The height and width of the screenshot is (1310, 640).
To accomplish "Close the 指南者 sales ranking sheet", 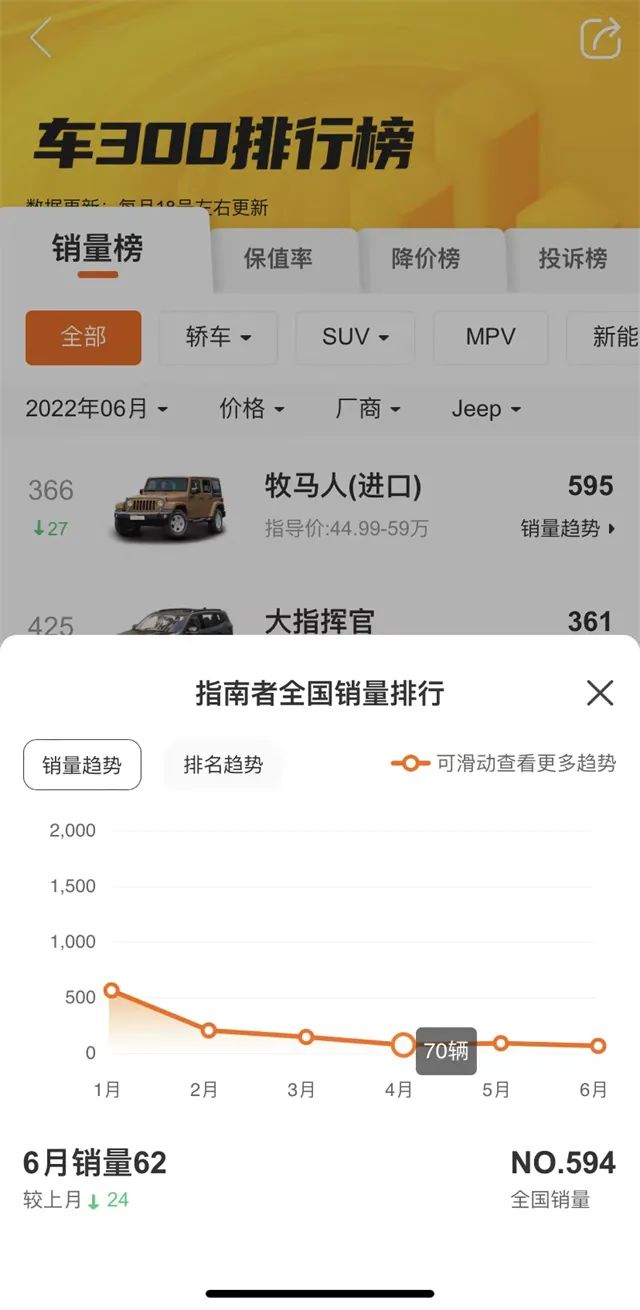I will (x=599, y=693).
